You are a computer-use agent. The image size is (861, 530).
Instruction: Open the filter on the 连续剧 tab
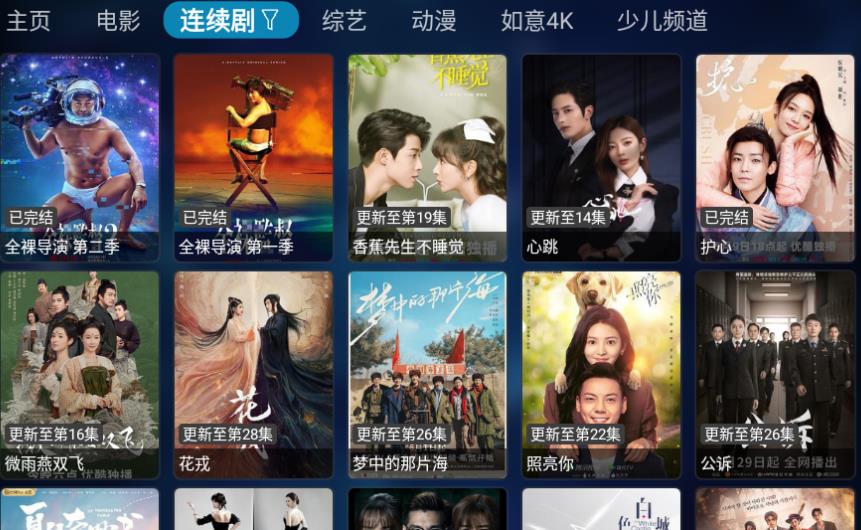pos(270,20)
